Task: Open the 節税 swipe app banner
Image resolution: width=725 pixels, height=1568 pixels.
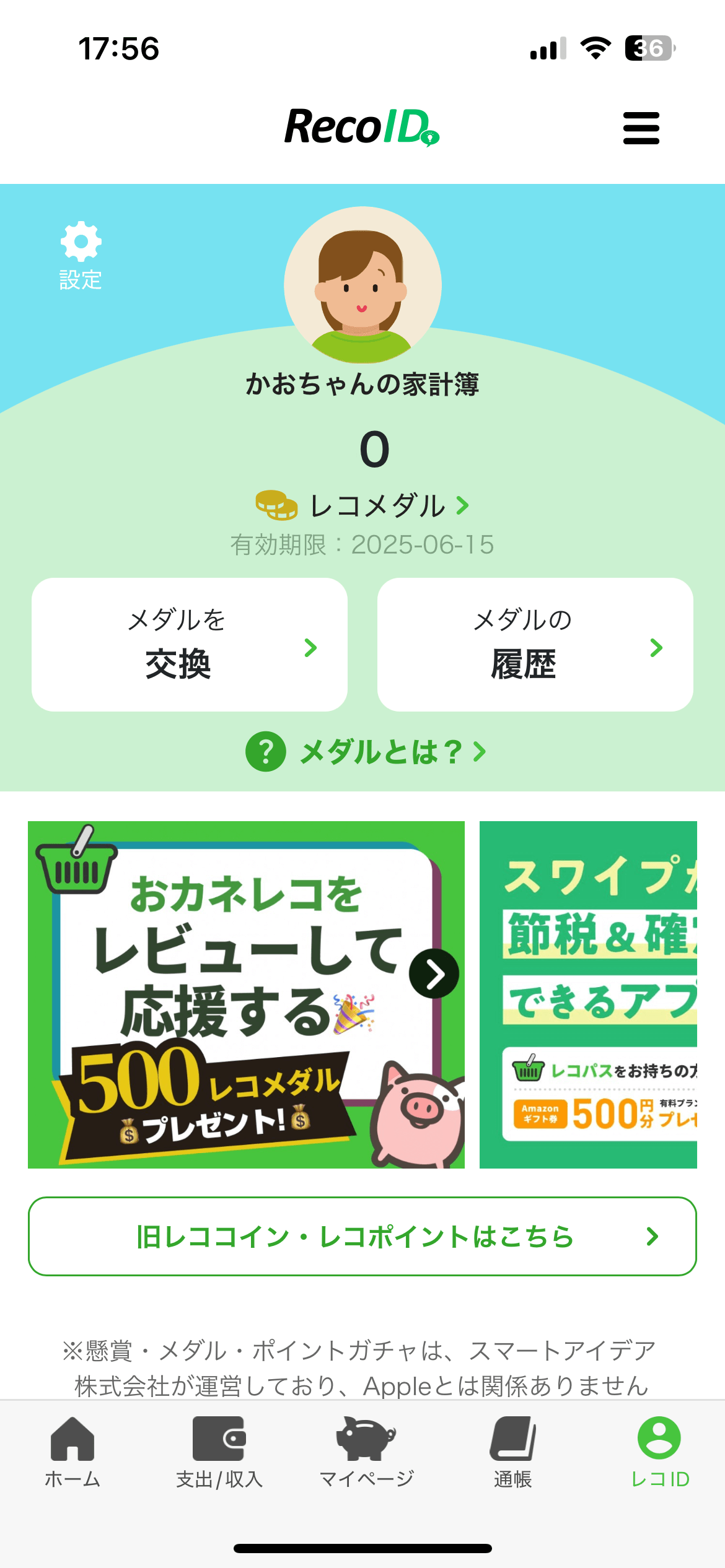Action: 588,995
